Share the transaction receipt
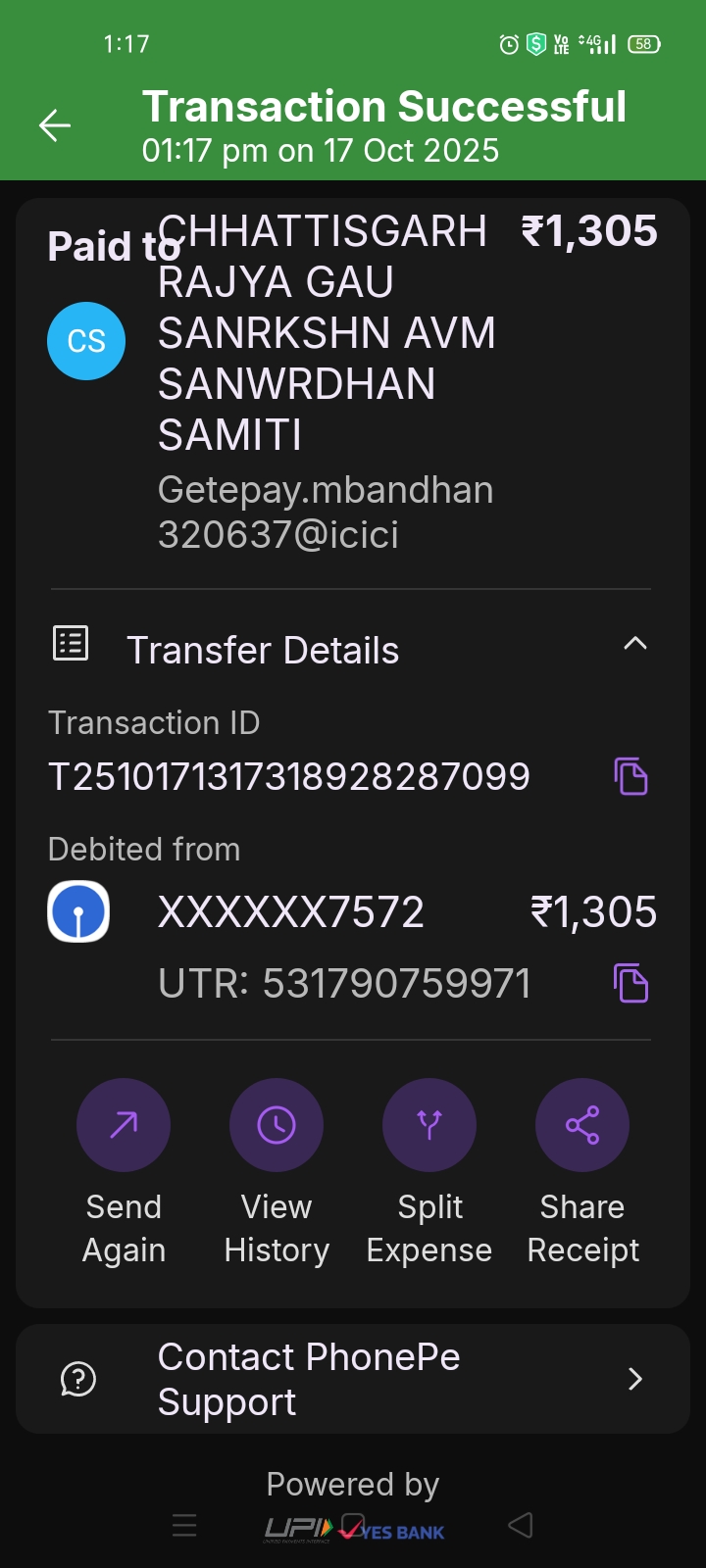This screenshot has width=706, height=1568. [x=582, y=1126]
